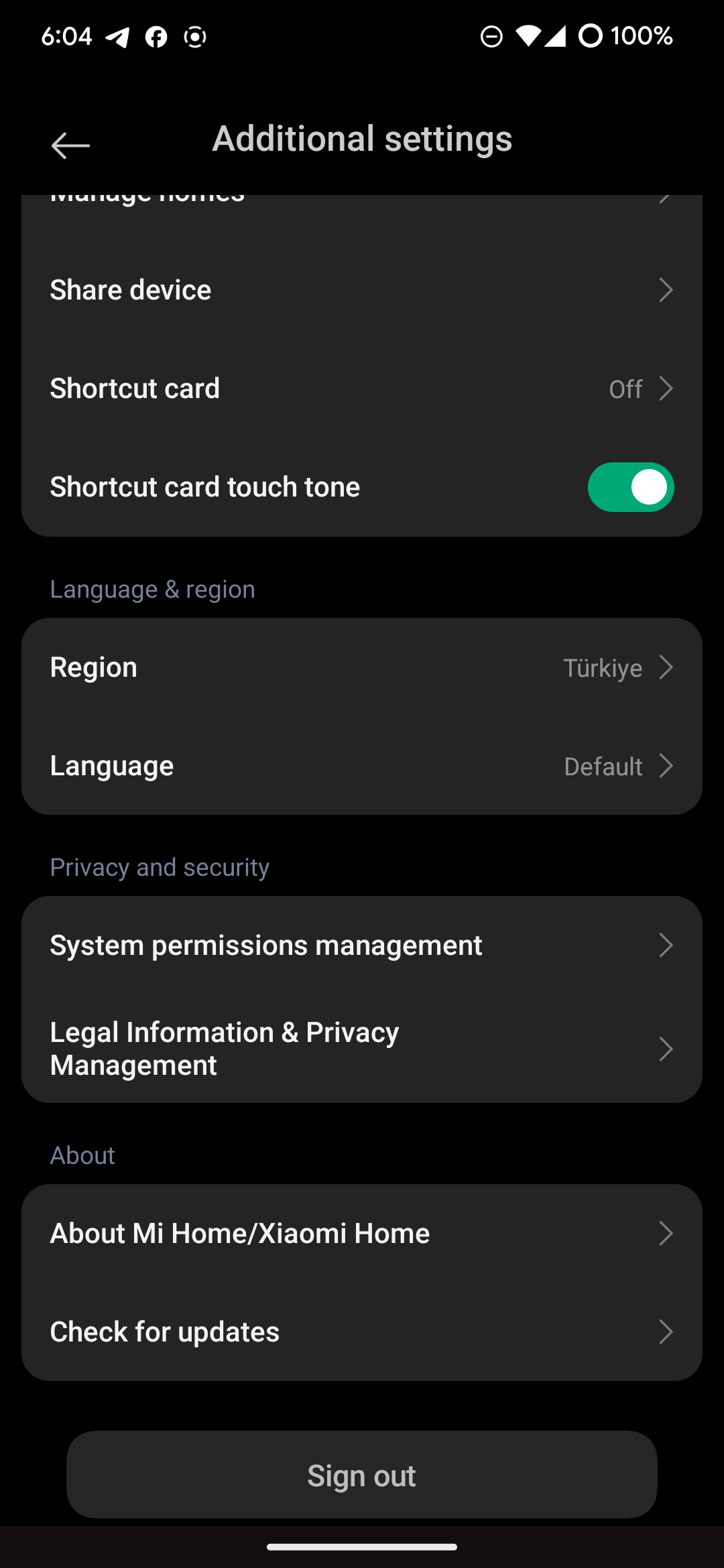This screenshot has height=1568, width=724.
Task: Disable Shortcut card touch tone
Action: tap(630, 487)
